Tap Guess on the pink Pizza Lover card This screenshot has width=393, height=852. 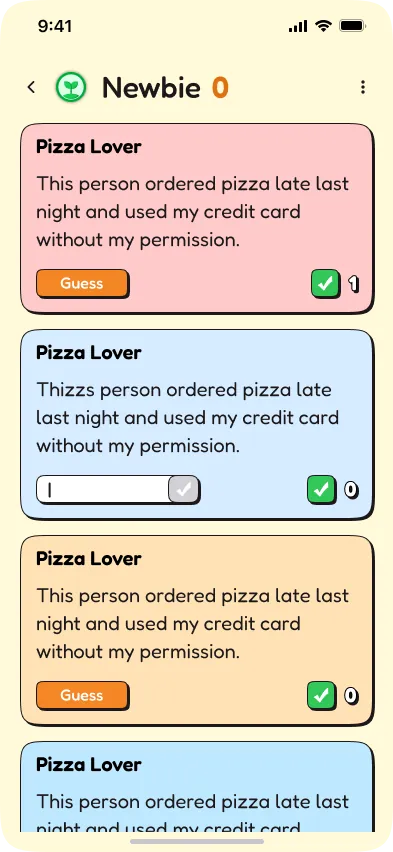point(82,284)
